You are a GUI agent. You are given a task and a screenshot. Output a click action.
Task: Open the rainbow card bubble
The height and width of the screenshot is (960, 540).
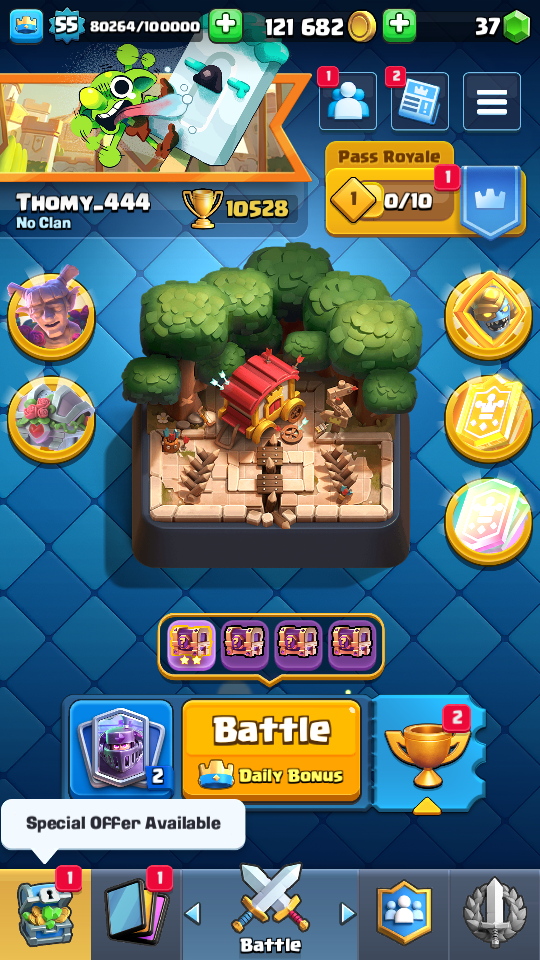point(489,522)
